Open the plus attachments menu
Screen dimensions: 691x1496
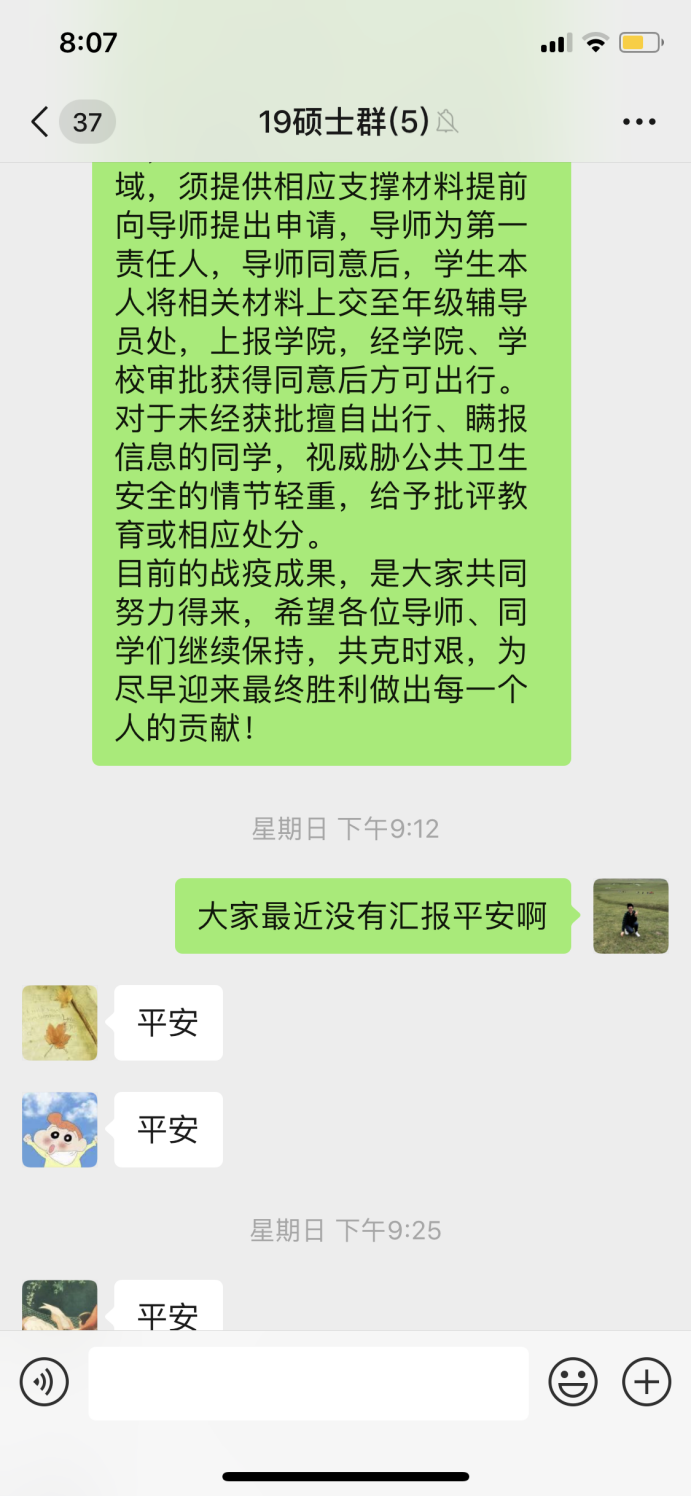pyautogui.click(x=647, y=1383)
